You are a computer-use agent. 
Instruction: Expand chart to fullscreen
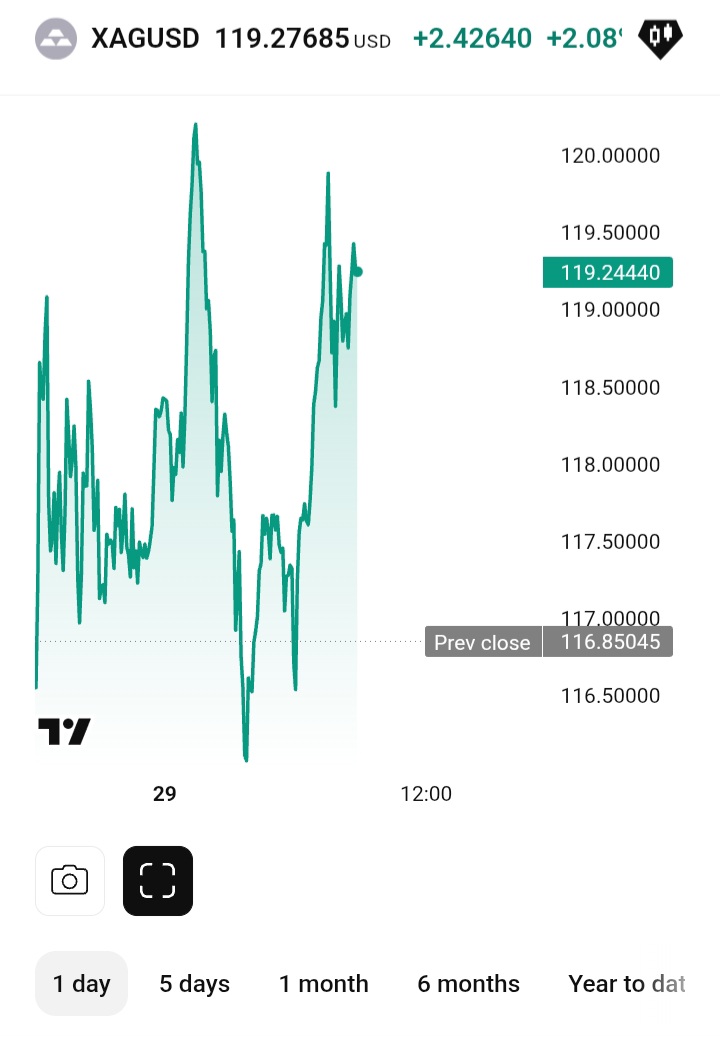point(158,881)
